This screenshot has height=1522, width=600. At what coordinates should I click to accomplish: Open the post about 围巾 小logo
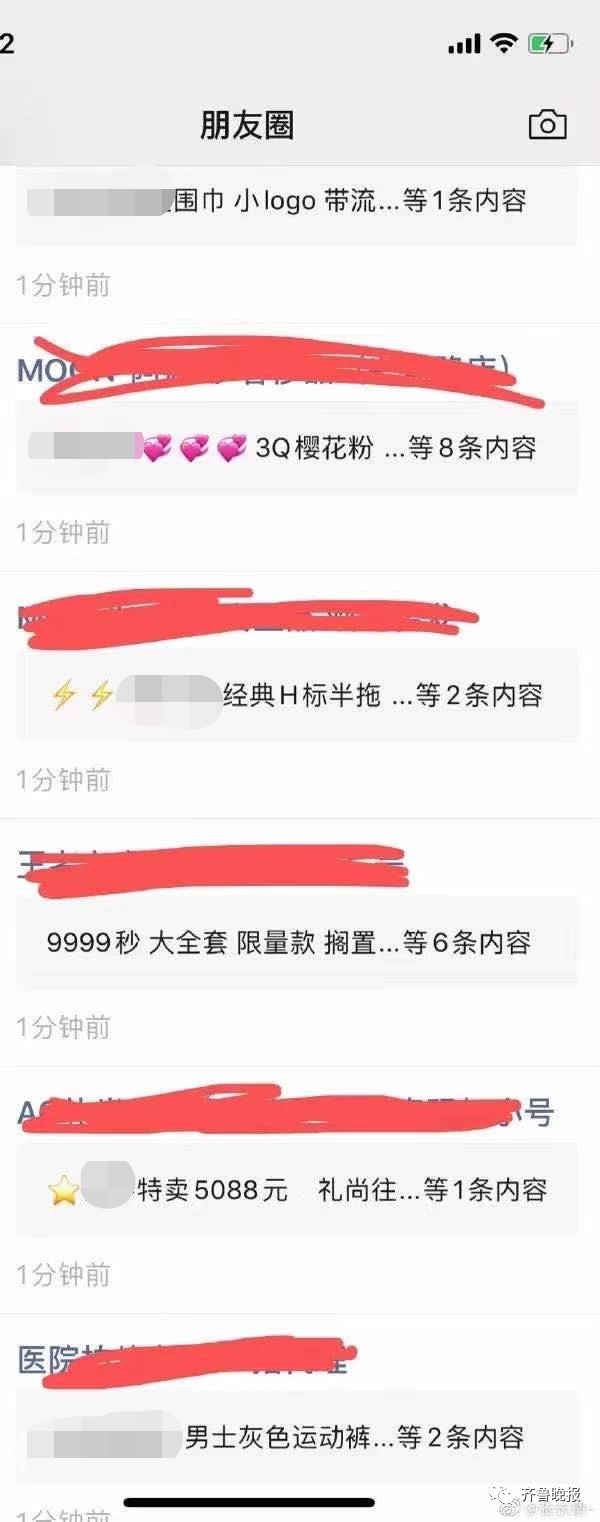click(297, 203)
